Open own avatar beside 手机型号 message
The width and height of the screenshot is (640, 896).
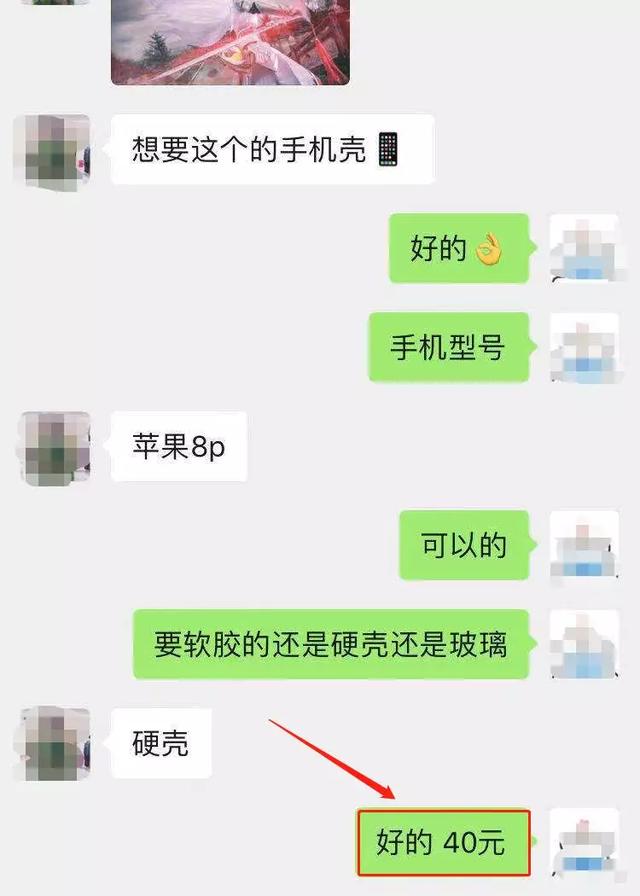pos(583,348)
